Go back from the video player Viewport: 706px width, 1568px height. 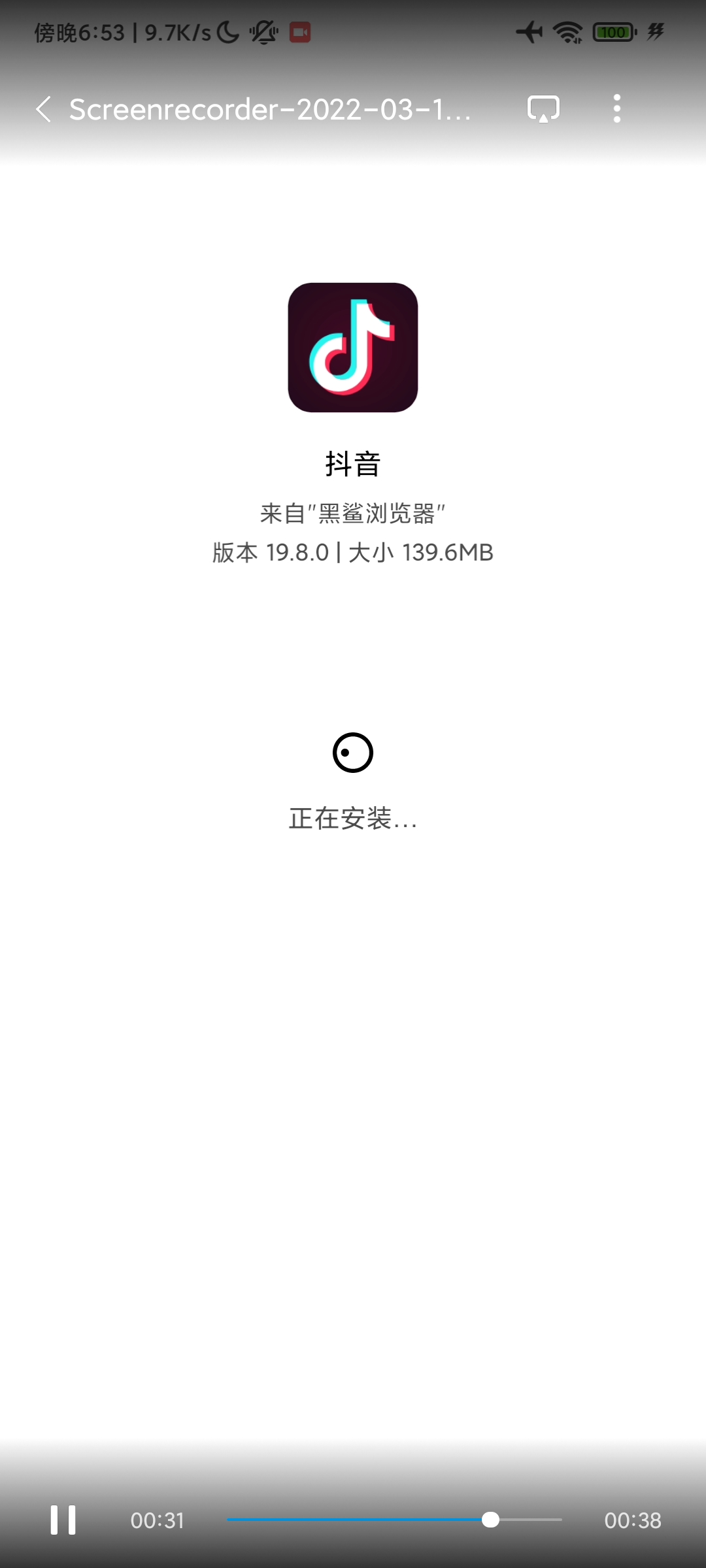pos(43,109)
